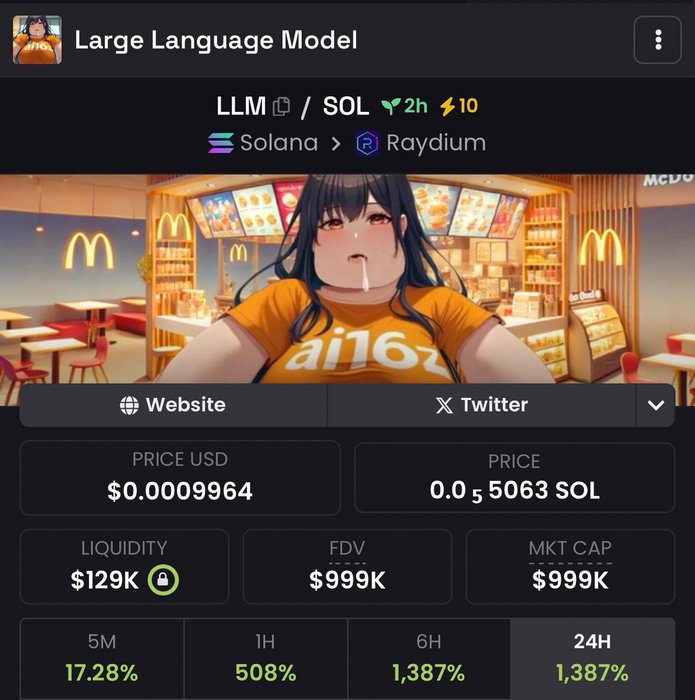The height and width of the screenshot is (700, 695).
Task: Open the token's Website link
Action: pyautogui.click(x=173, y=405)
